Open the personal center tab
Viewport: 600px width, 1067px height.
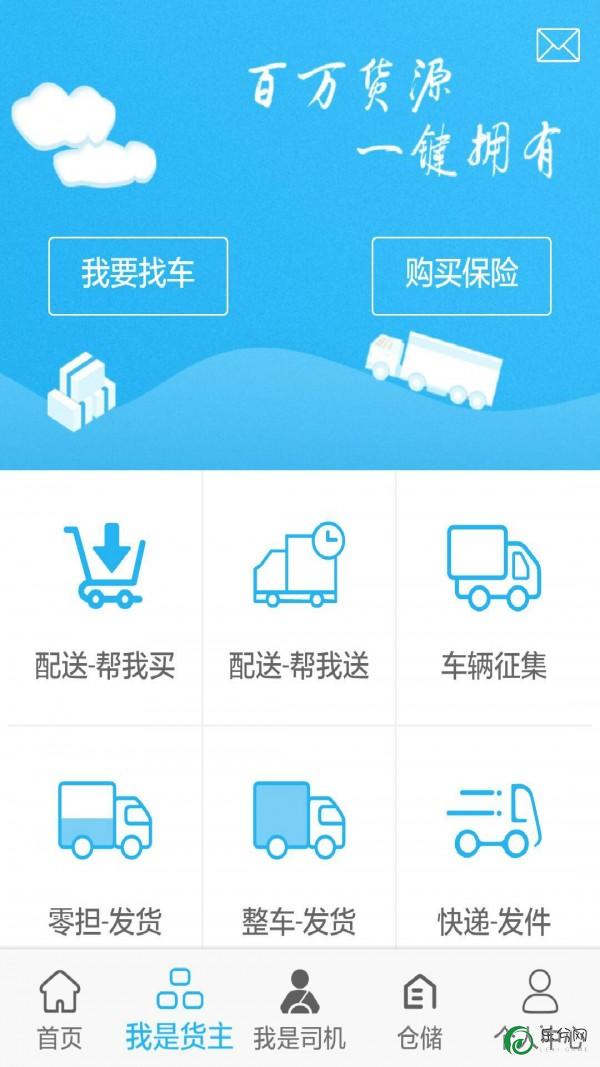click(x=540, y=1009)
